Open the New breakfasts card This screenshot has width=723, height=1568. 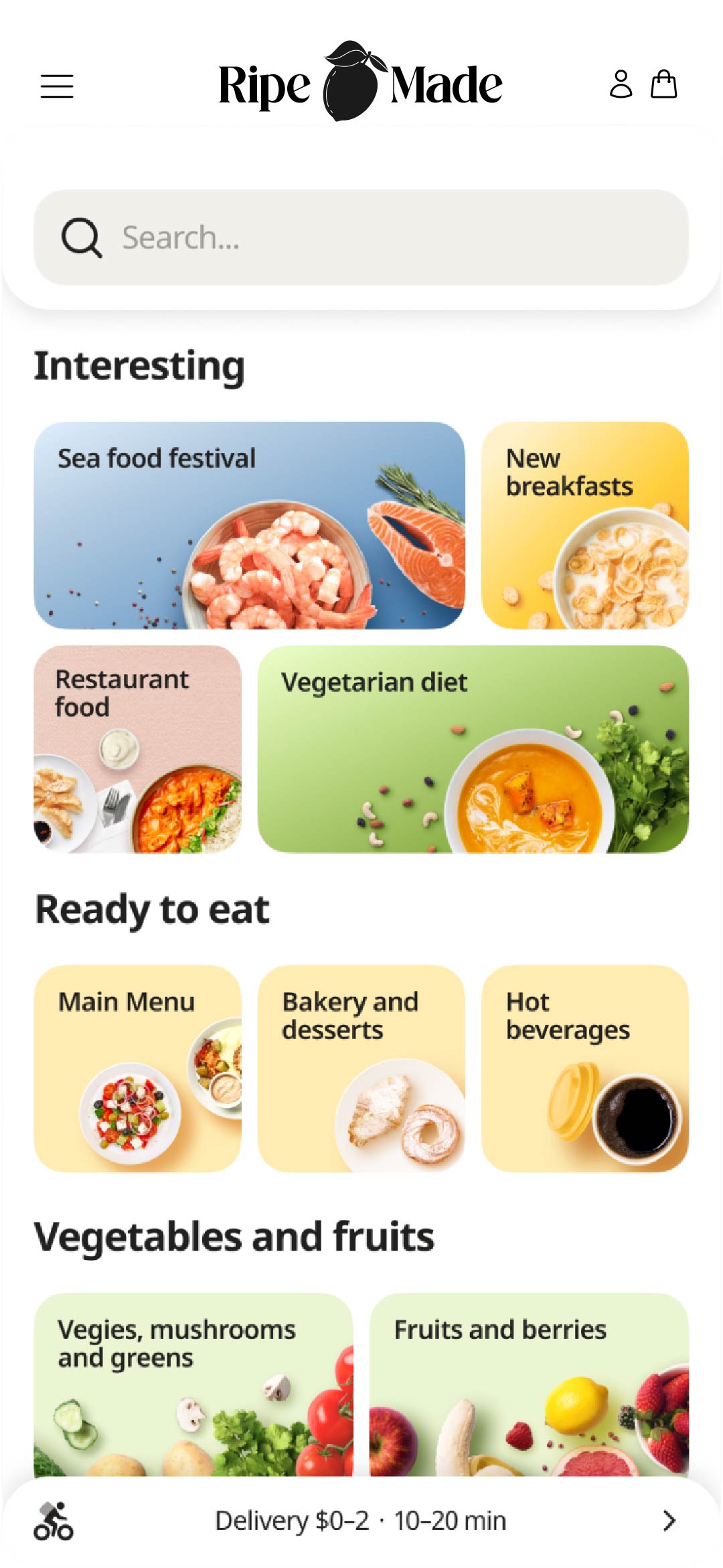click(x=584, y=526)
